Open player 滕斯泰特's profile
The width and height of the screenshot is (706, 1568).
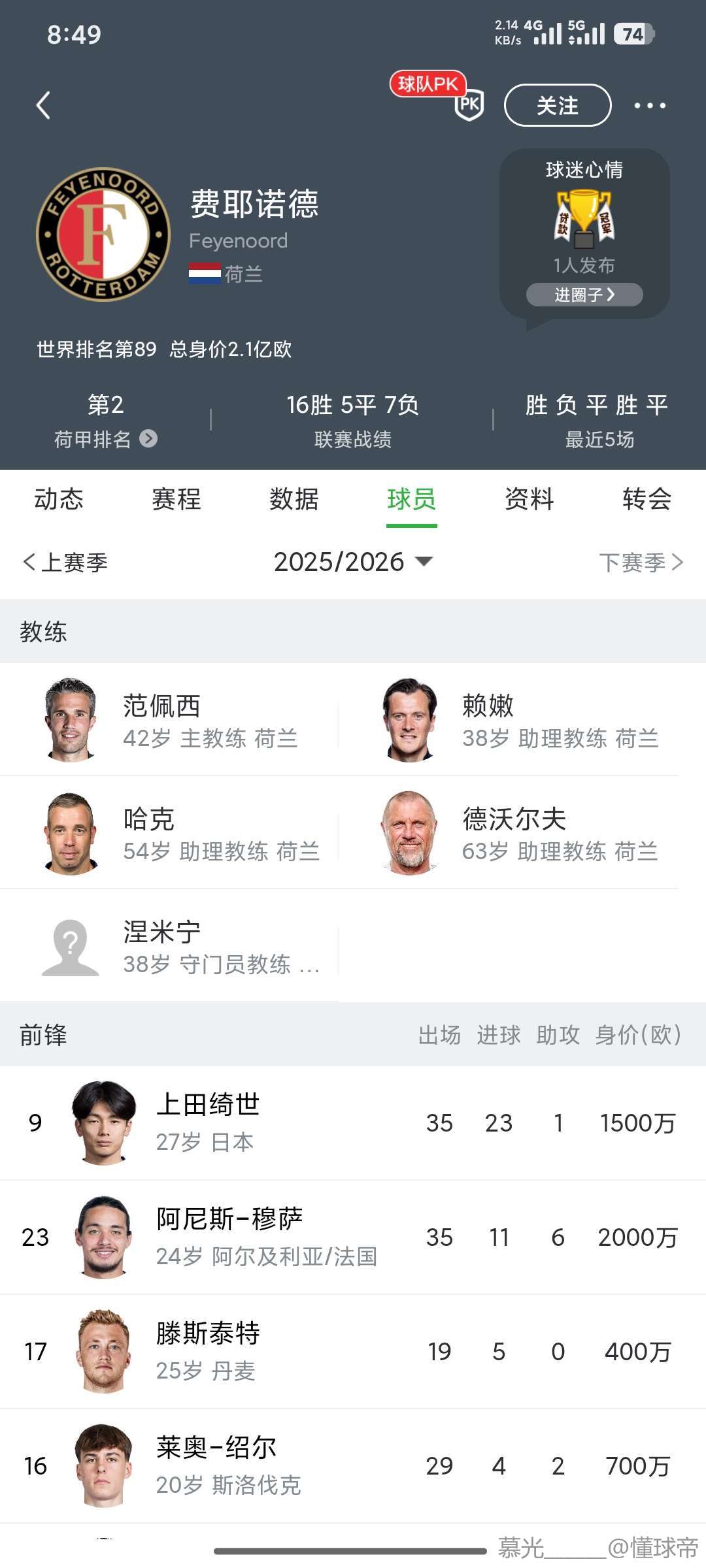tap(208, 1350)
